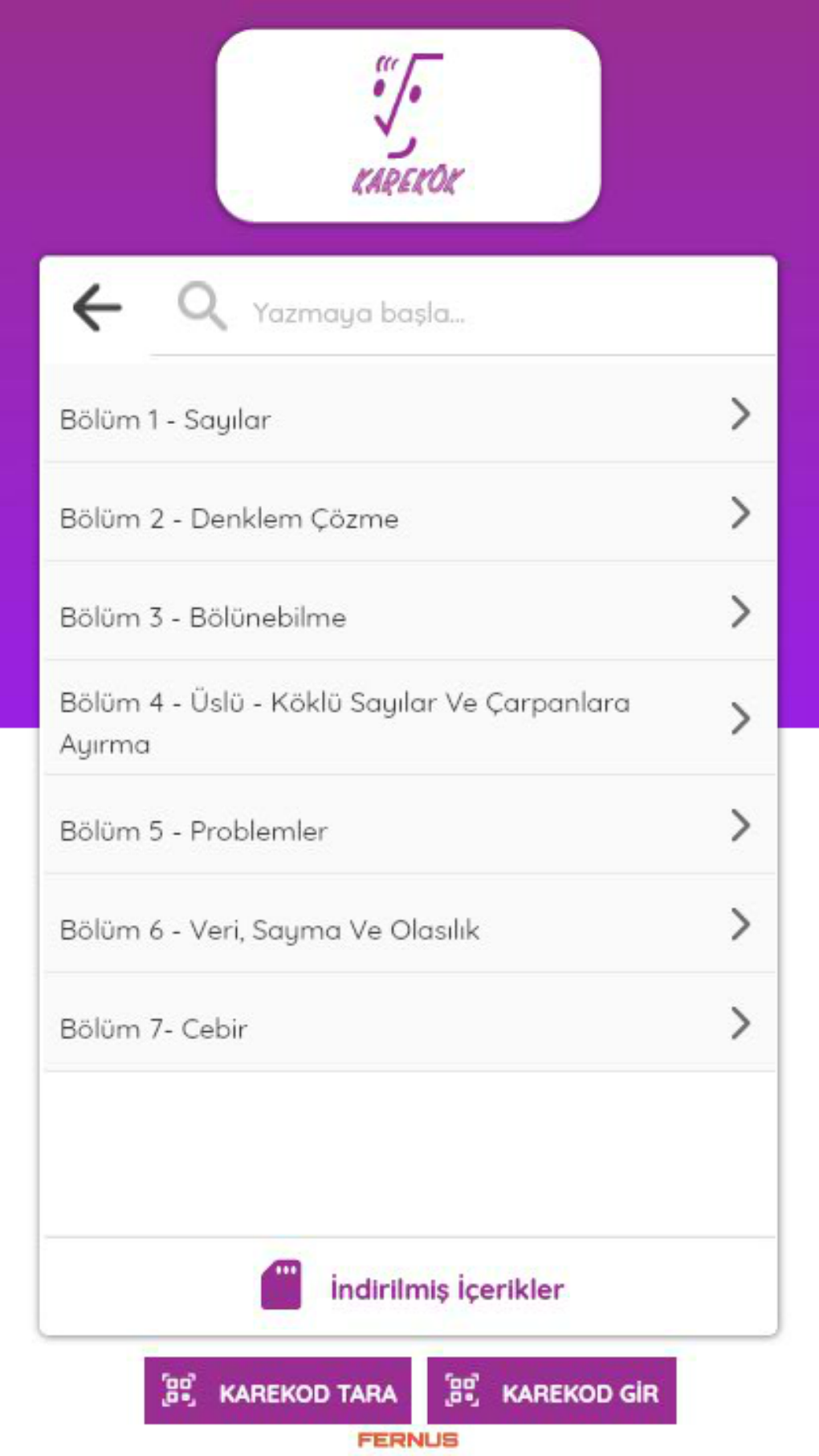
Task: Open Bölüm 4 - Üslü - Köklü Sayılar
Action: 408,722
